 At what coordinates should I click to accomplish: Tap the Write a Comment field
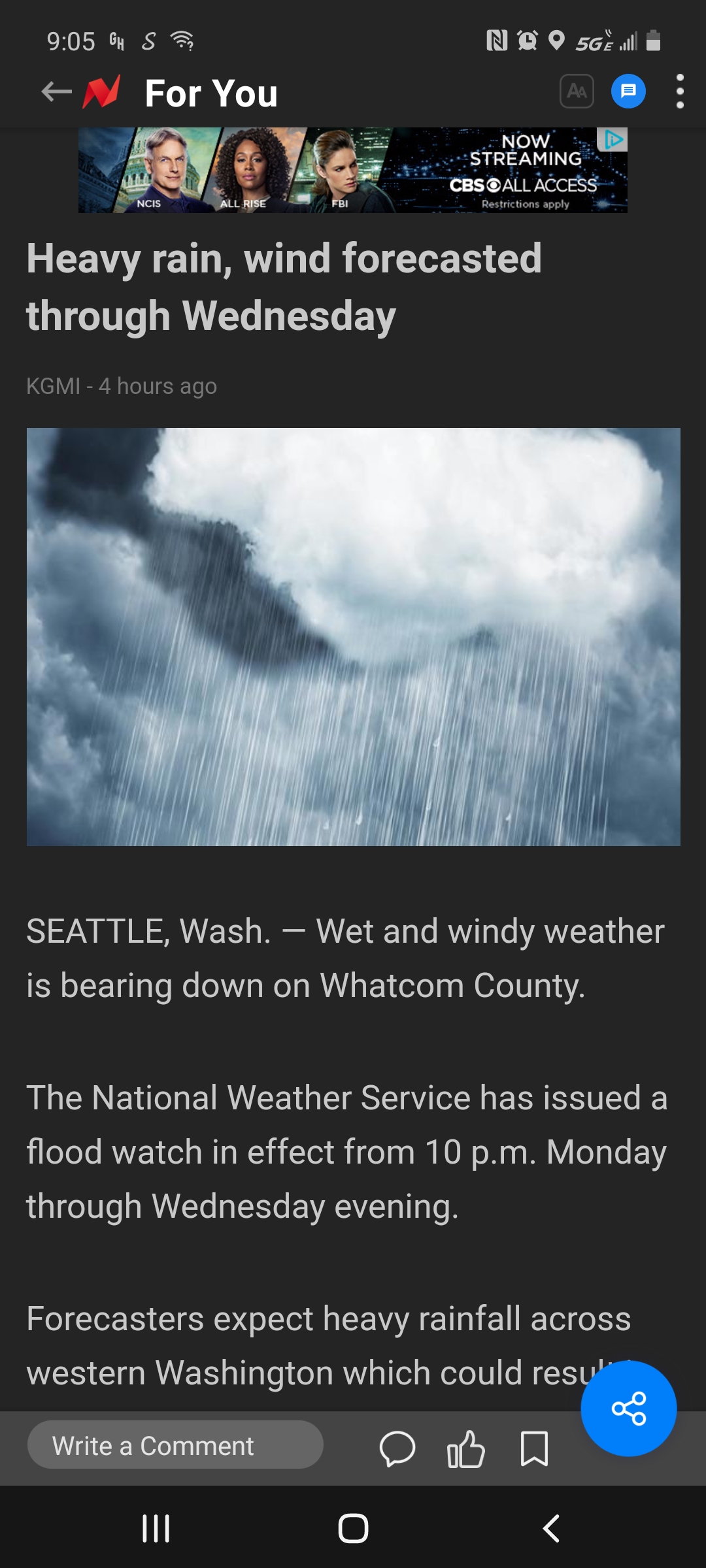click(x=175, y=1445)
